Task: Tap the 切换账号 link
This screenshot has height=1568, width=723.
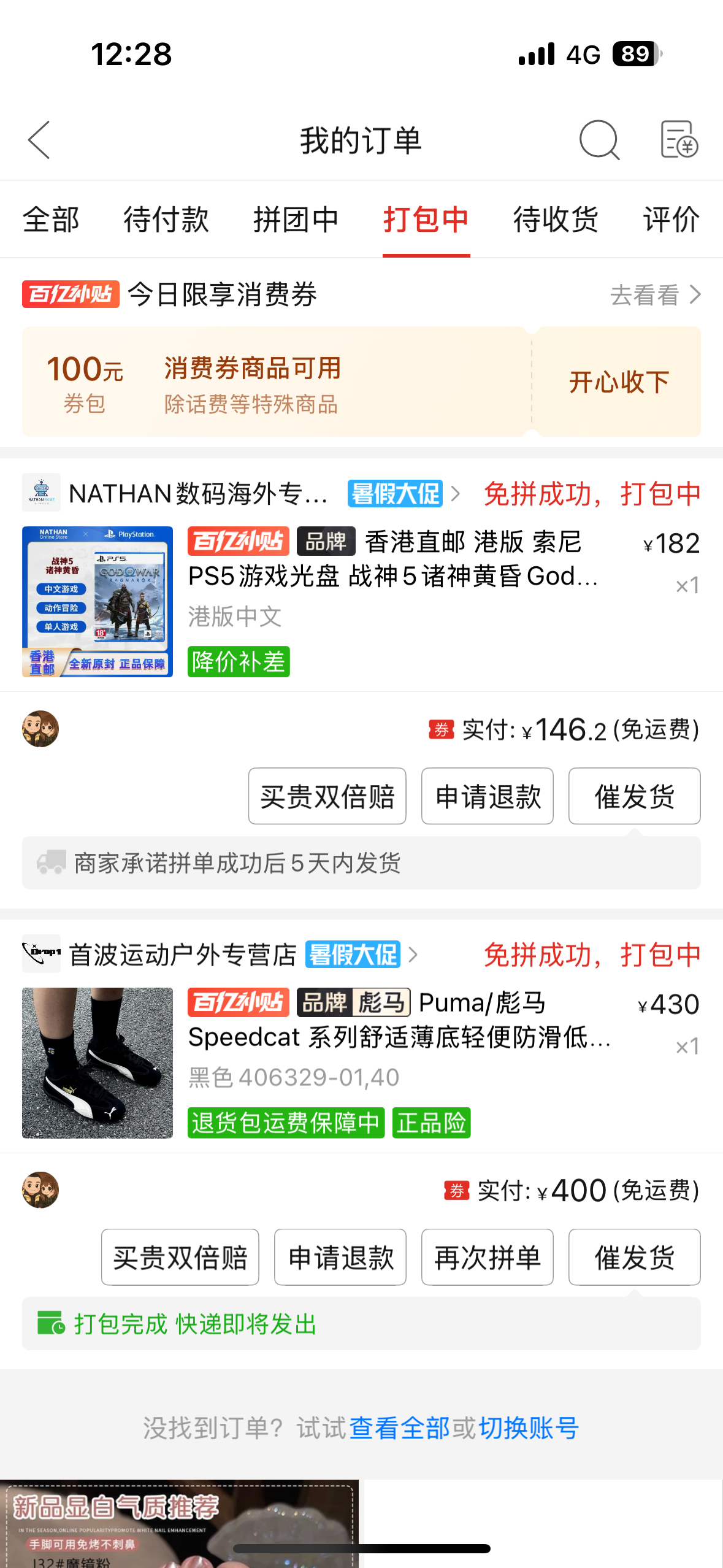Action: [x=529, y=1428]
